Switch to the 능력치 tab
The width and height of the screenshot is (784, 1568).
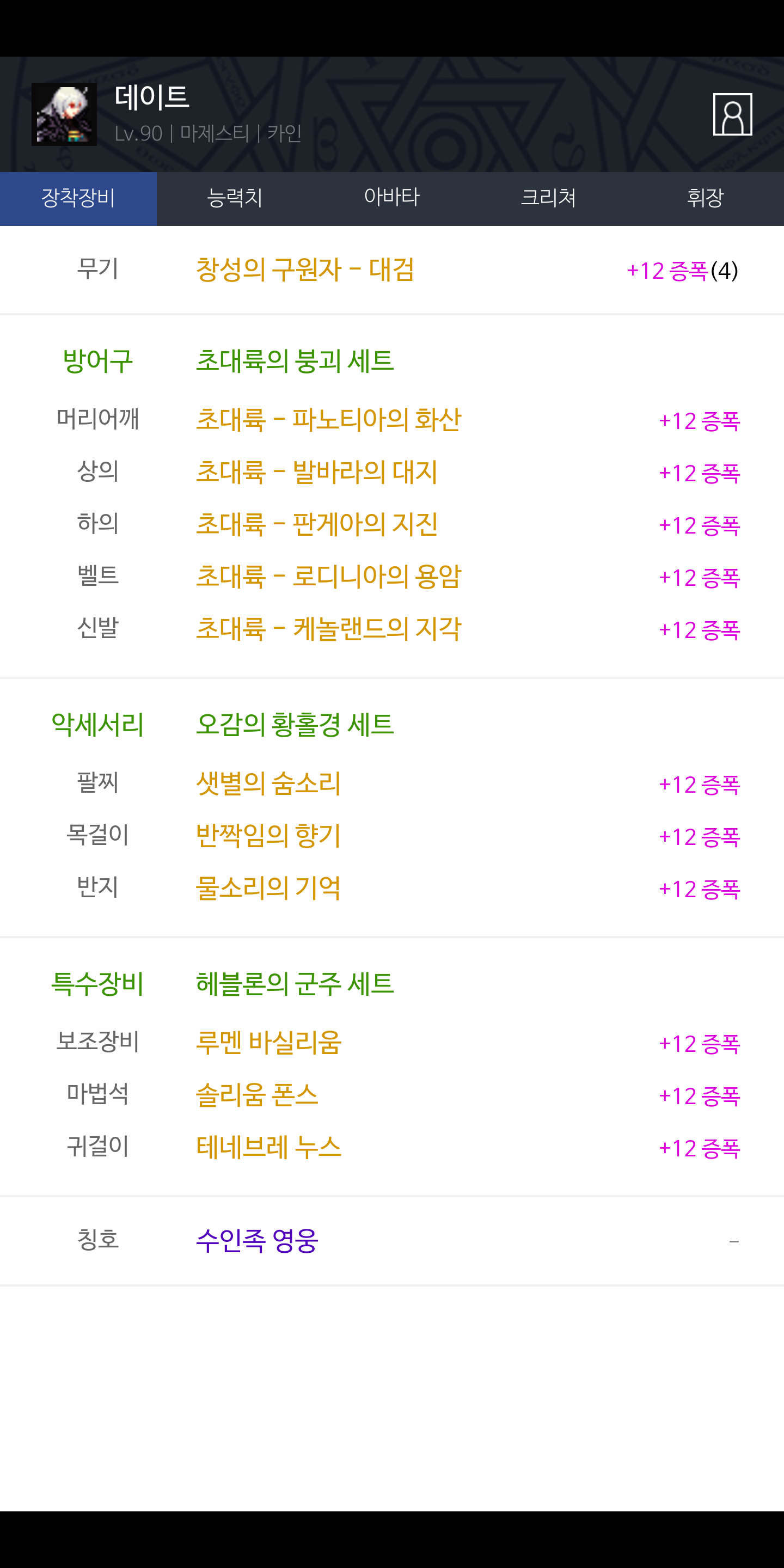pos(235,198)
